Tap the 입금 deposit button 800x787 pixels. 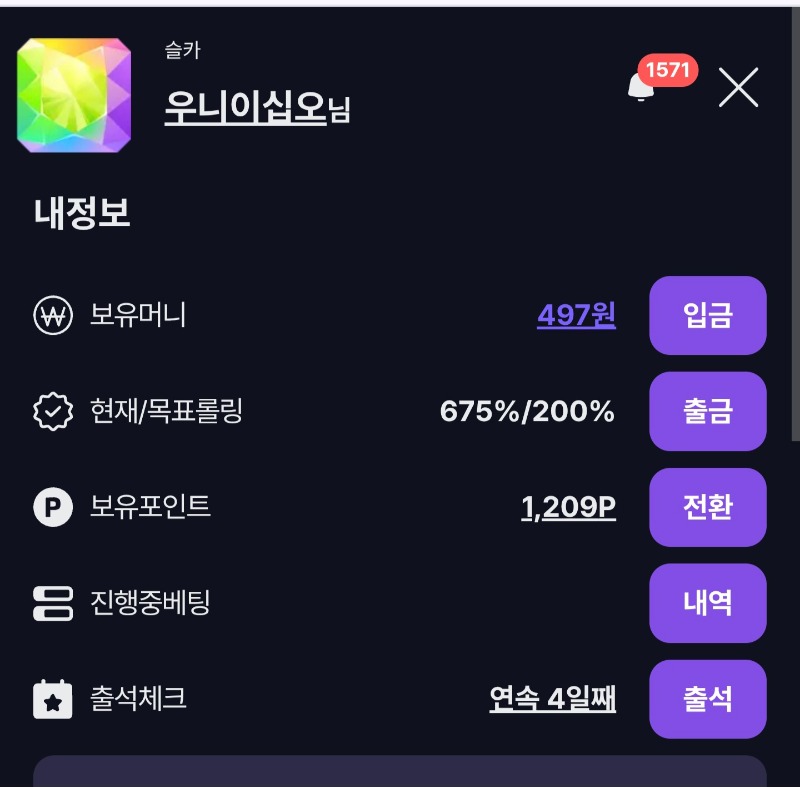(x=707, y=316)
